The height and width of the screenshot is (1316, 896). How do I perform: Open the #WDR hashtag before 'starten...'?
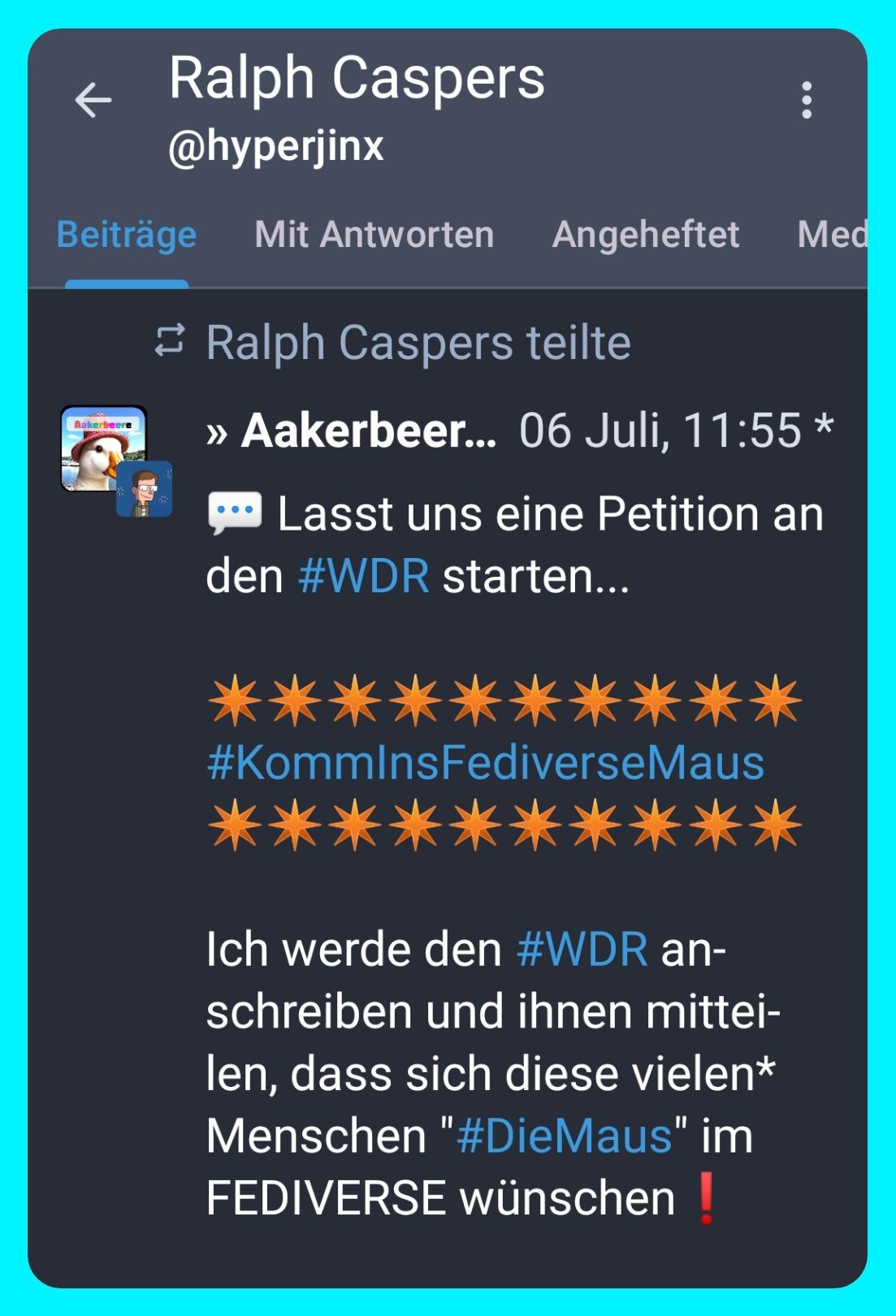364,577
